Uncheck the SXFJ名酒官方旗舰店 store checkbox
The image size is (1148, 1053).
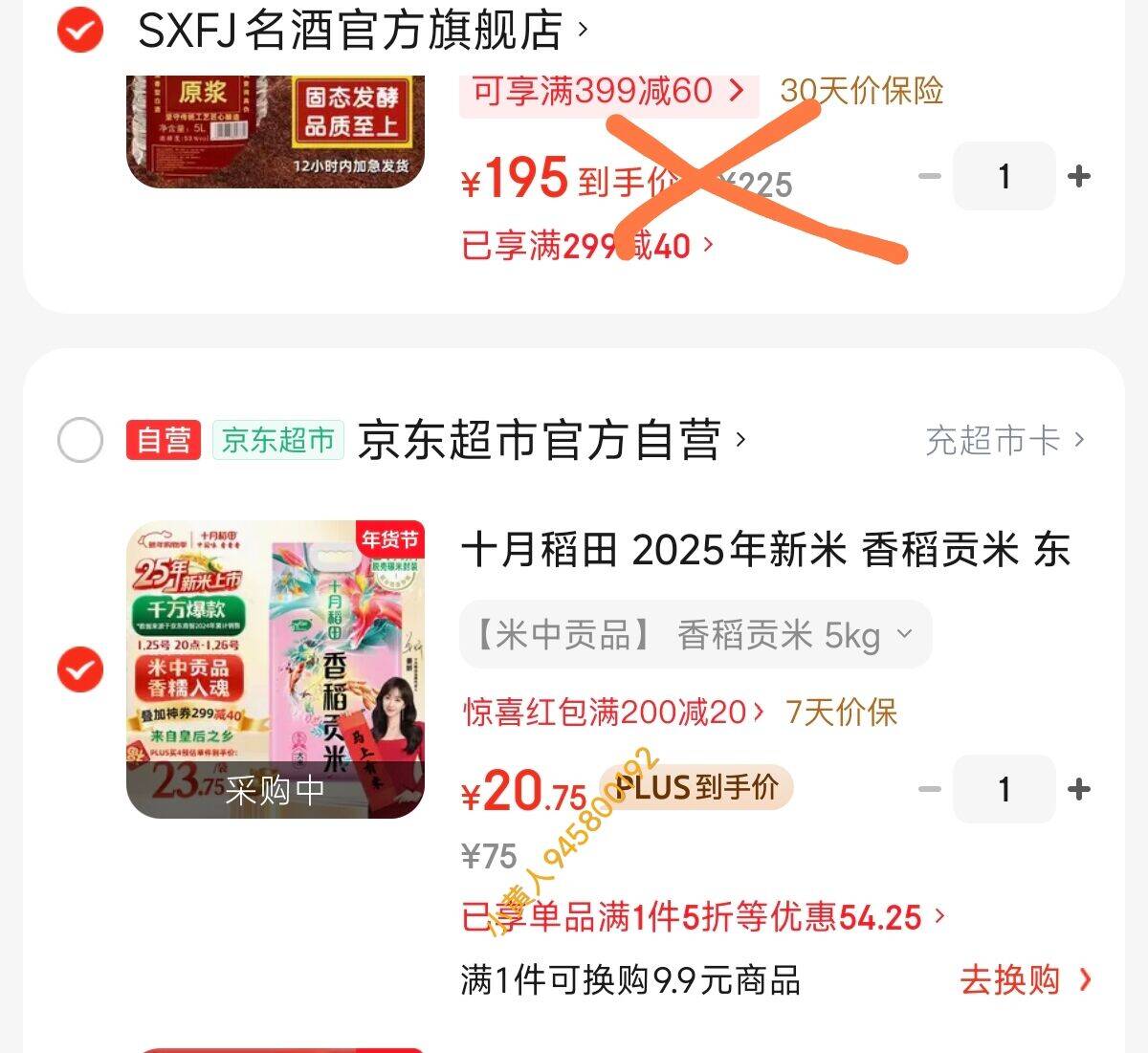80,31
